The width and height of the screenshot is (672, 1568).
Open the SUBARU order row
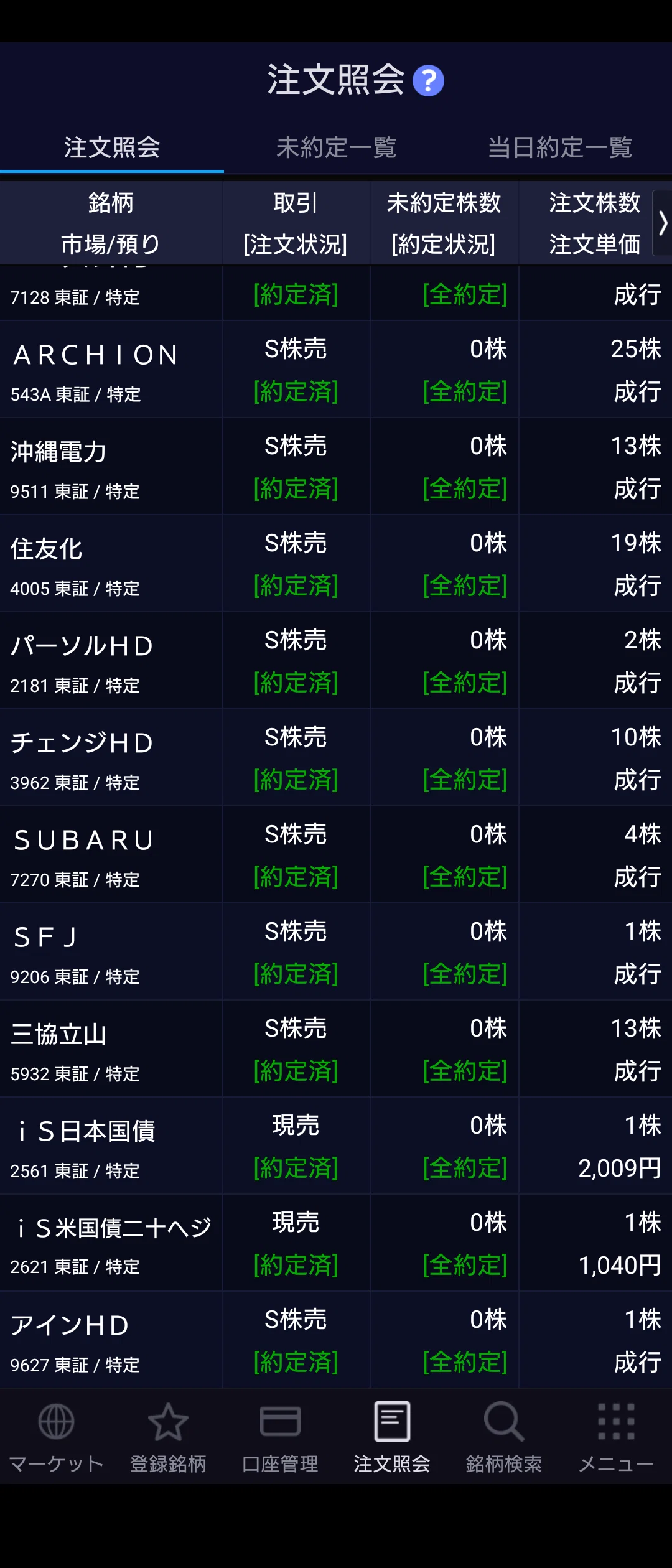pos(336,855)
